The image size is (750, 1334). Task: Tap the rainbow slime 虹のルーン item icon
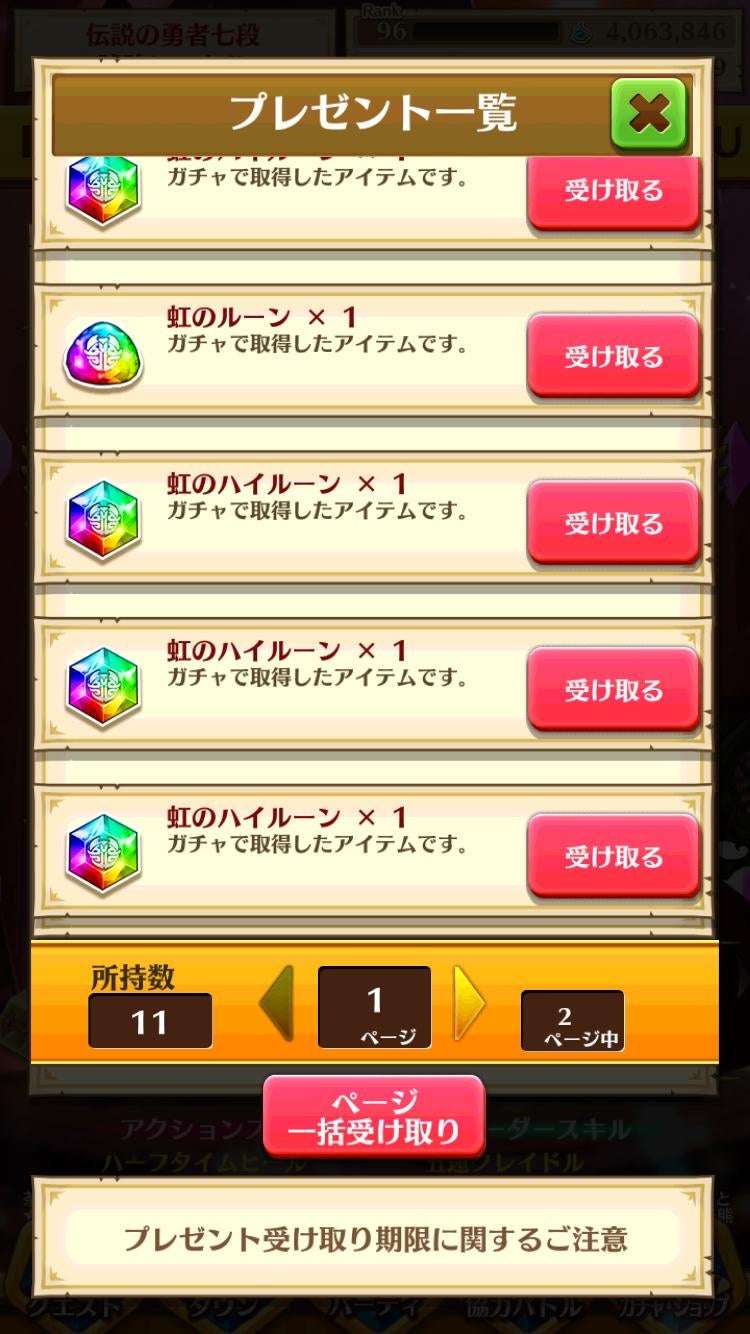[101, 356]
